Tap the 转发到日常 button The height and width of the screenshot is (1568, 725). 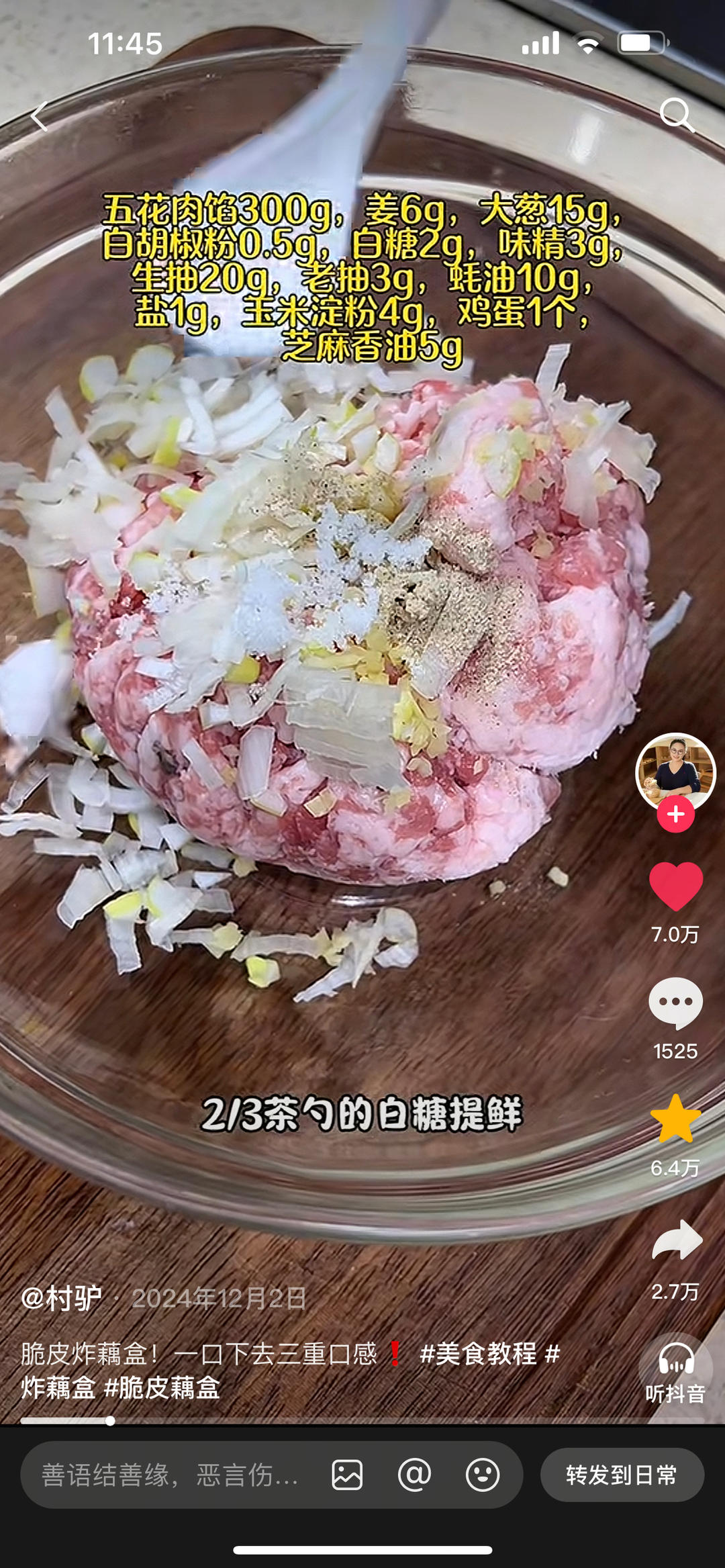622,1475
